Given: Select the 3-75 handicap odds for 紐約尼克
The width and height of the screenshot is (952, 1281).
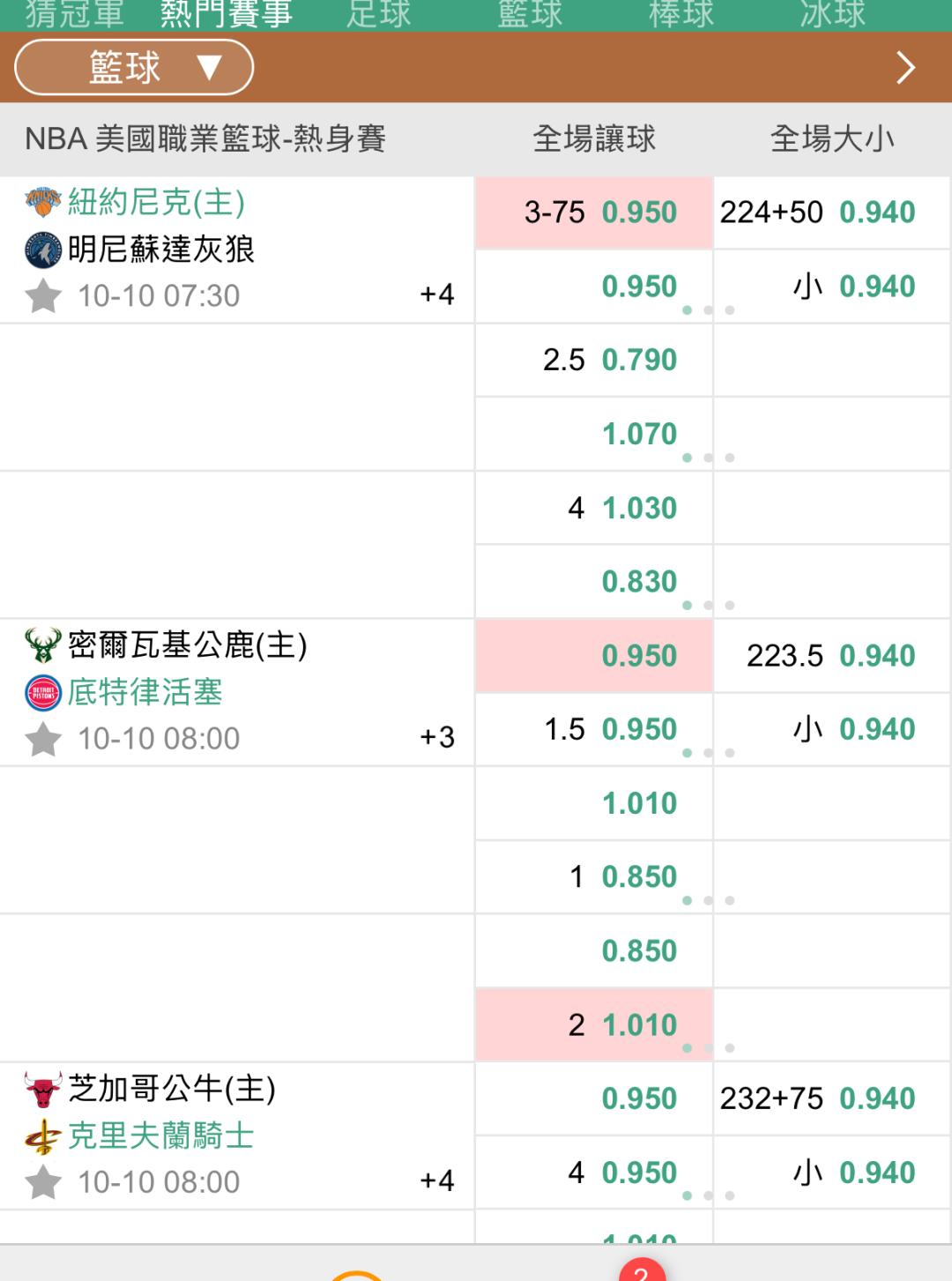Looking at the screenshot, I should coord(594,212).
